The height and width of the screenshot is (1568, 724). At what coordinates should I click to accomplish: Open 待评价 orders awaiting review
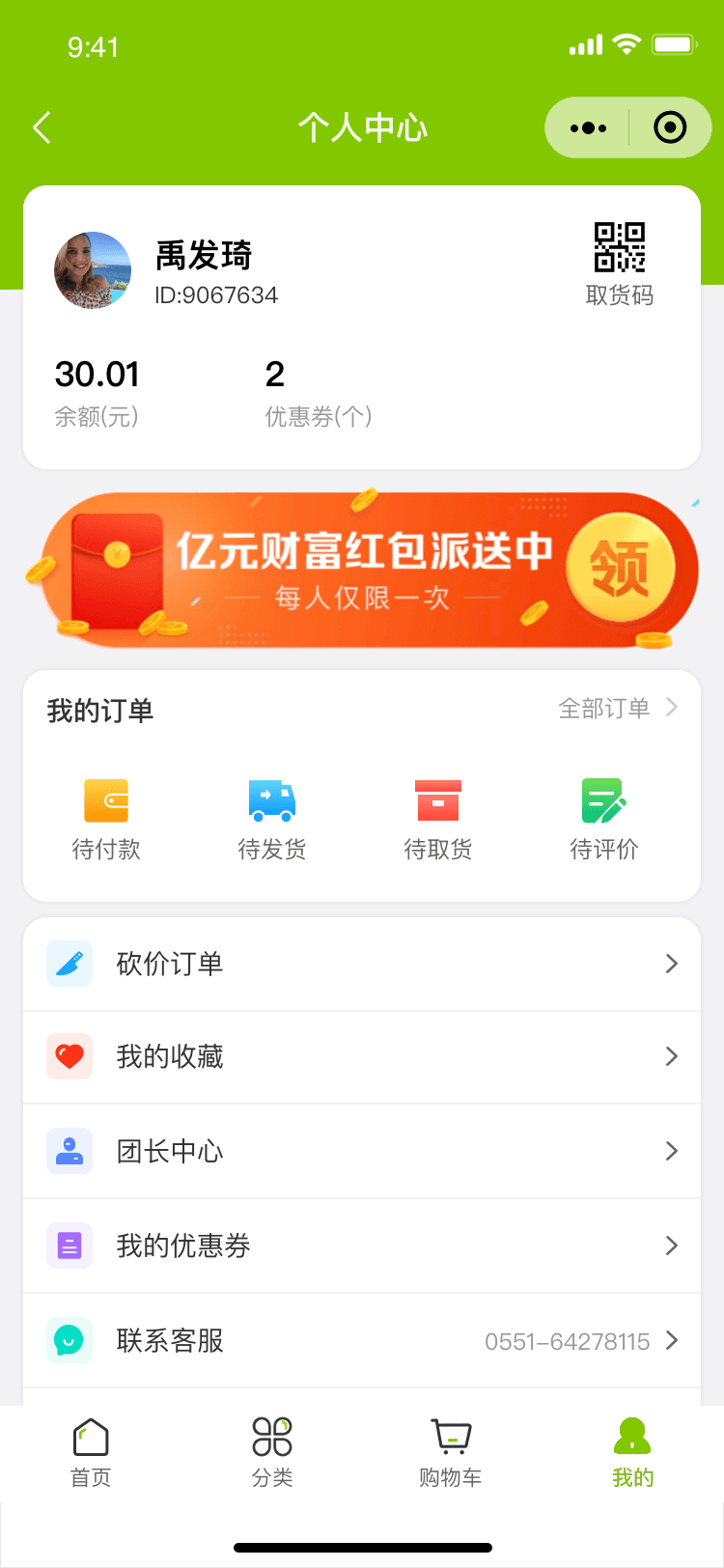(x=604, y=820)
